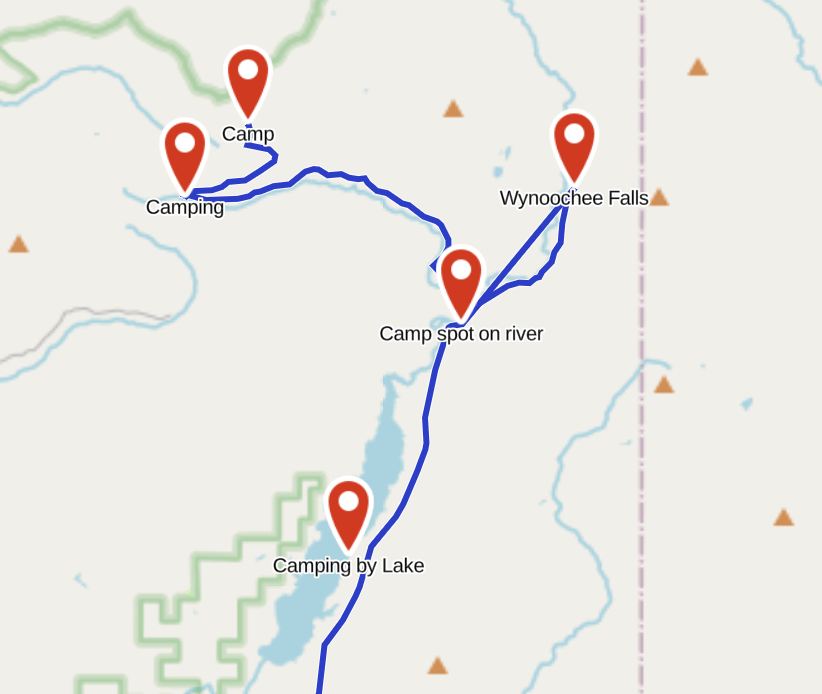
Task: Select the pin labeled Camp
Action: pos(248,78)
